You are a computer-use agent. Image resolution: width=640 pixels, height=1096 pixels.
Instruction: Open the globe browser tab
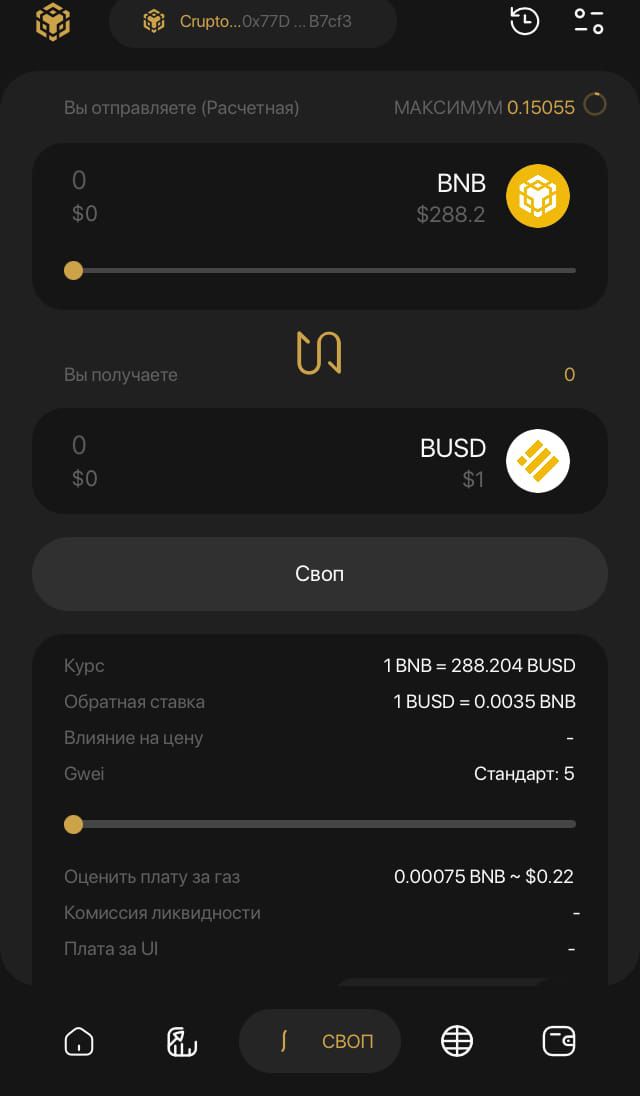click(x=457, y=1041)
